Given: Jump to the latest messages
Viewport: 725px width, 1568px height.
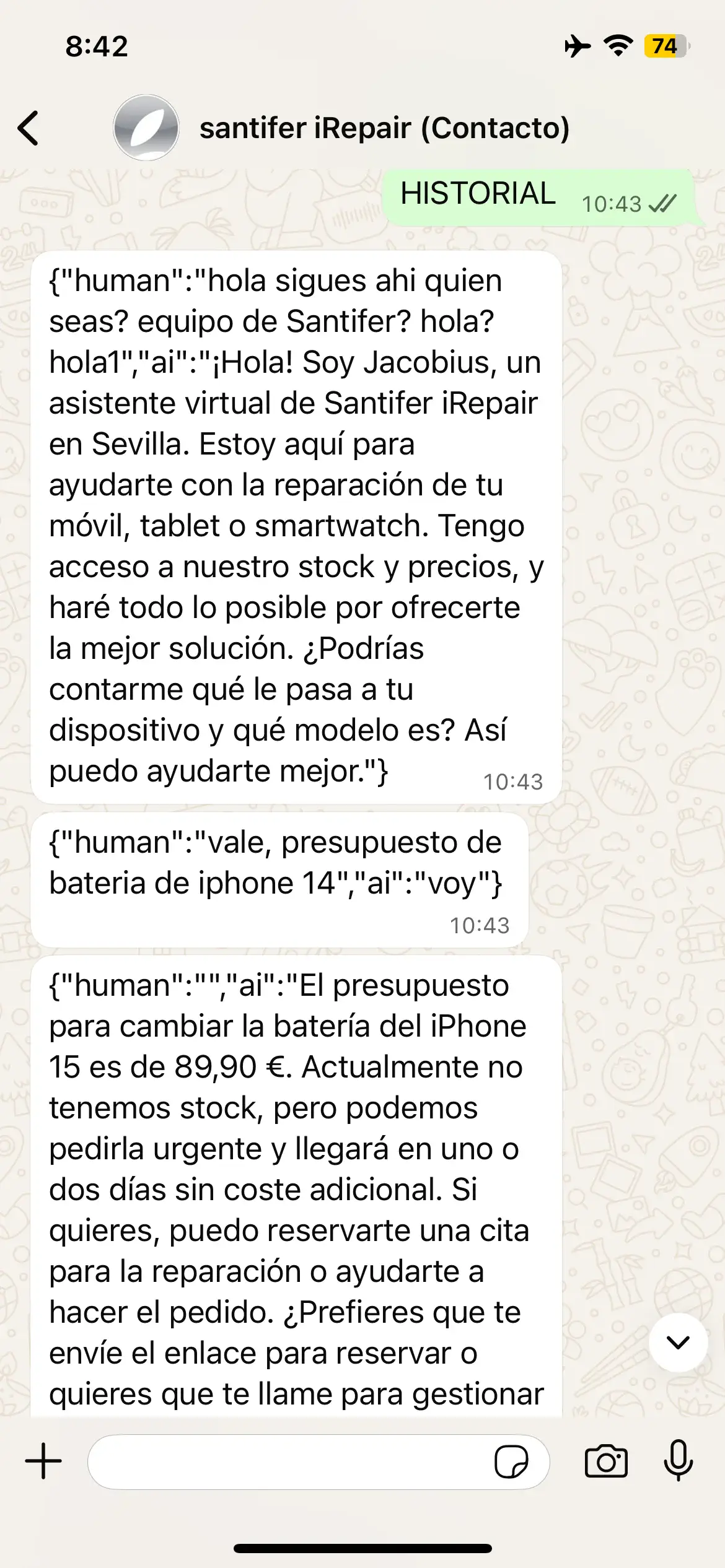Looking at the screenshot, I should coord(678,1343).
